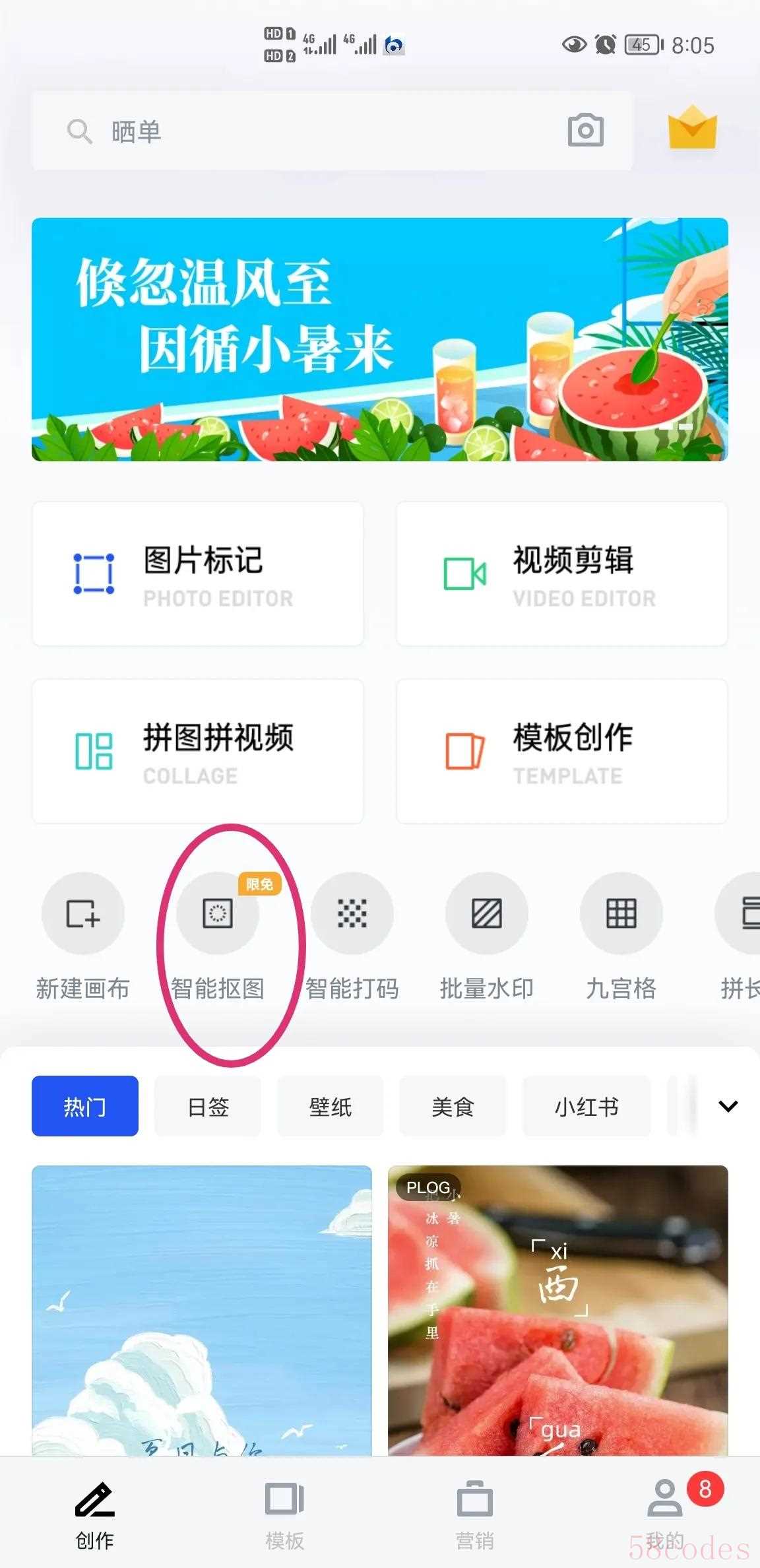Select the 小红书 category chip
Screen dimensions: 760x1568
point(586,1106)
